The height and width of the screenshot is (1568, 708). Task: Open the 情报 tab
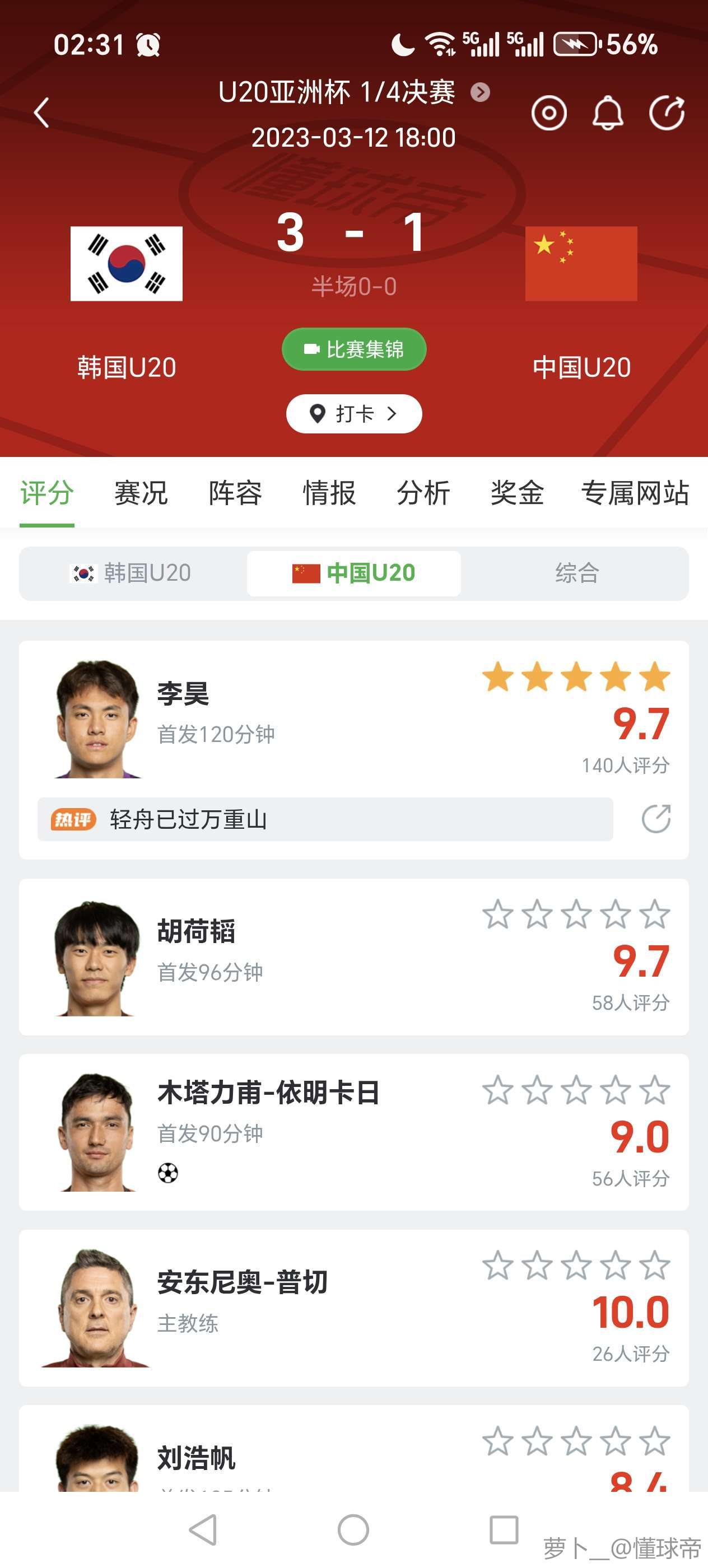329,492
